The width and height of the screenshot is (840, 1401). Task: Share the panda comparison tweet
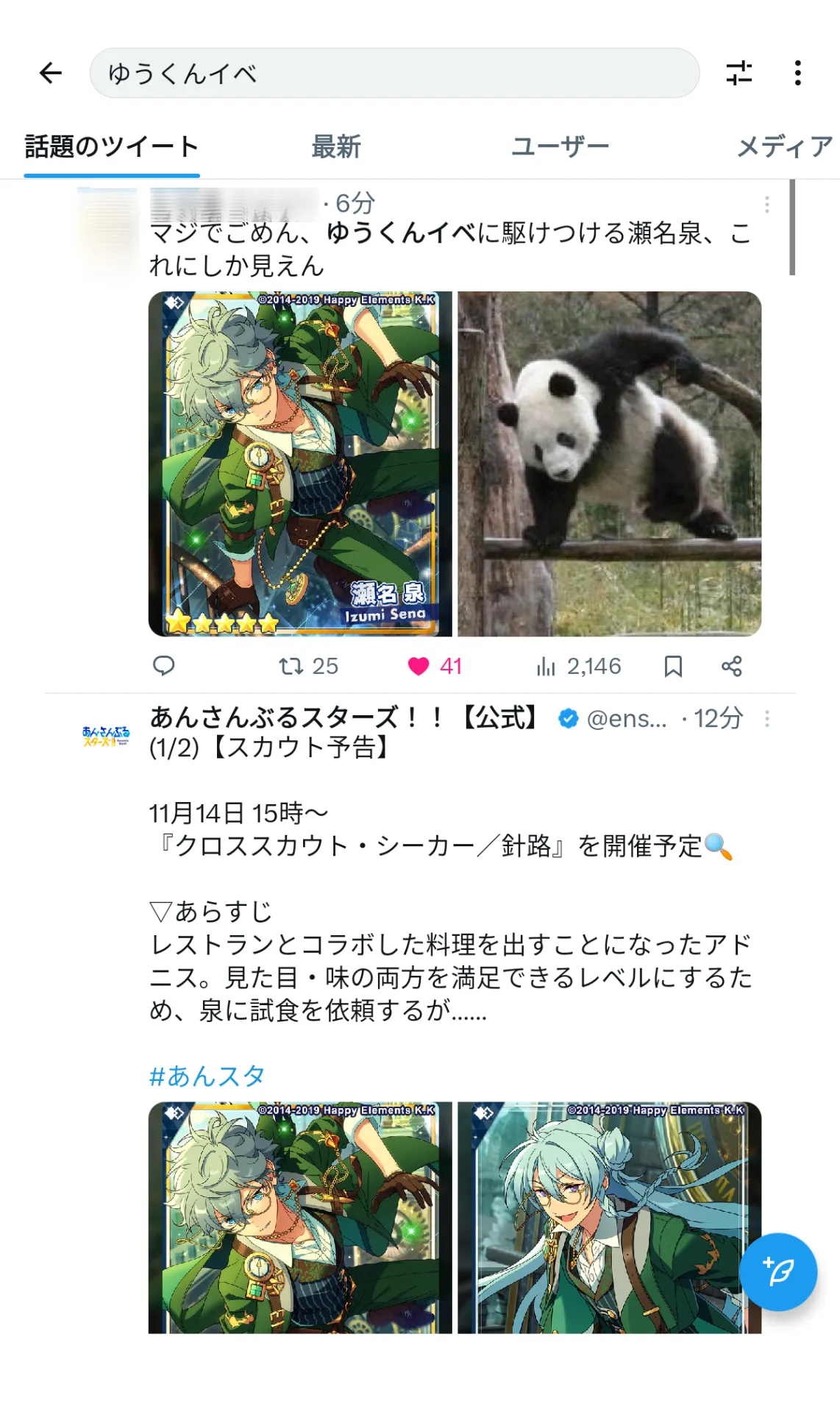point(731,666)
